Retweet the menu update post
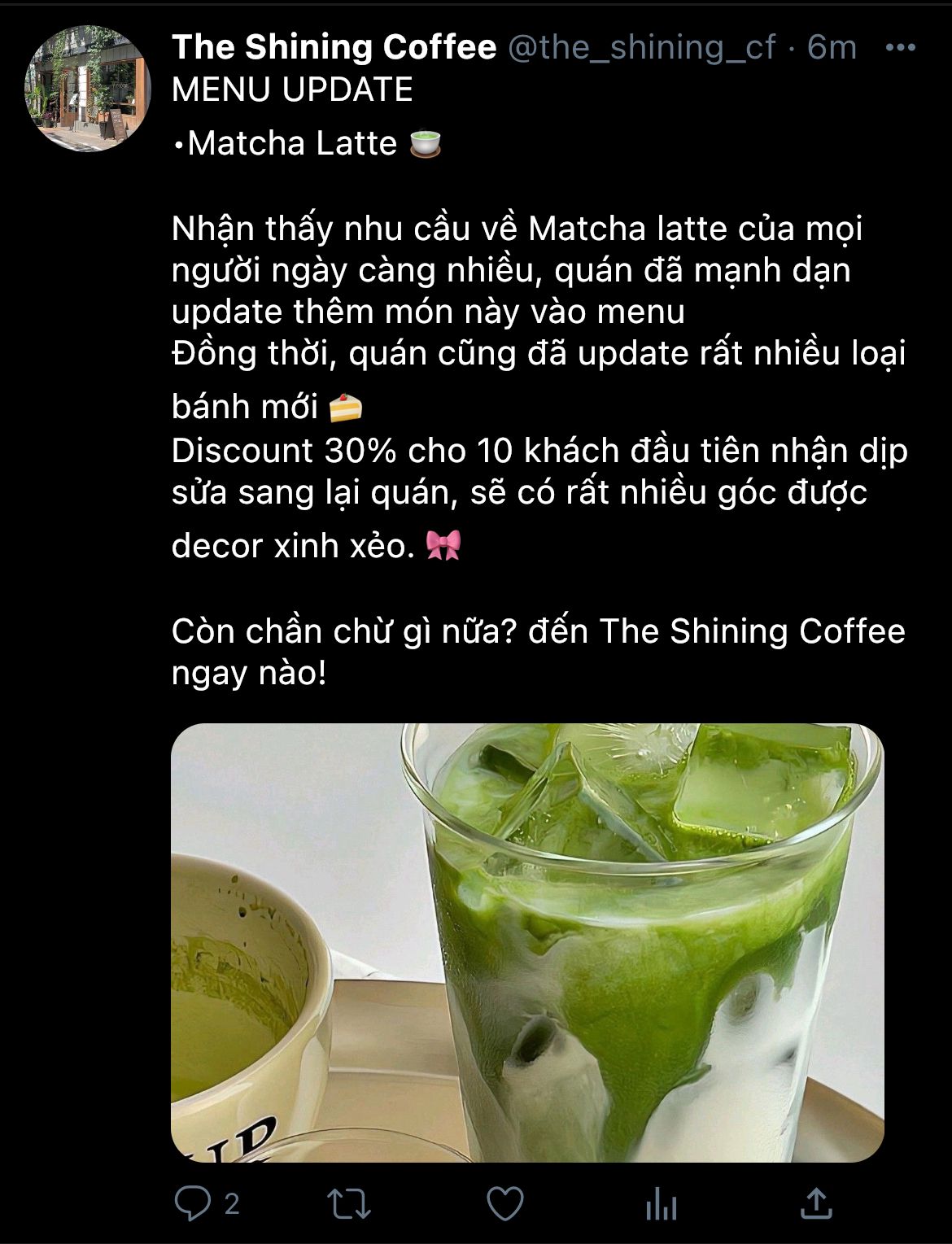Image resolution: width=952 pixels, height=1244 pixels. 349,1204
